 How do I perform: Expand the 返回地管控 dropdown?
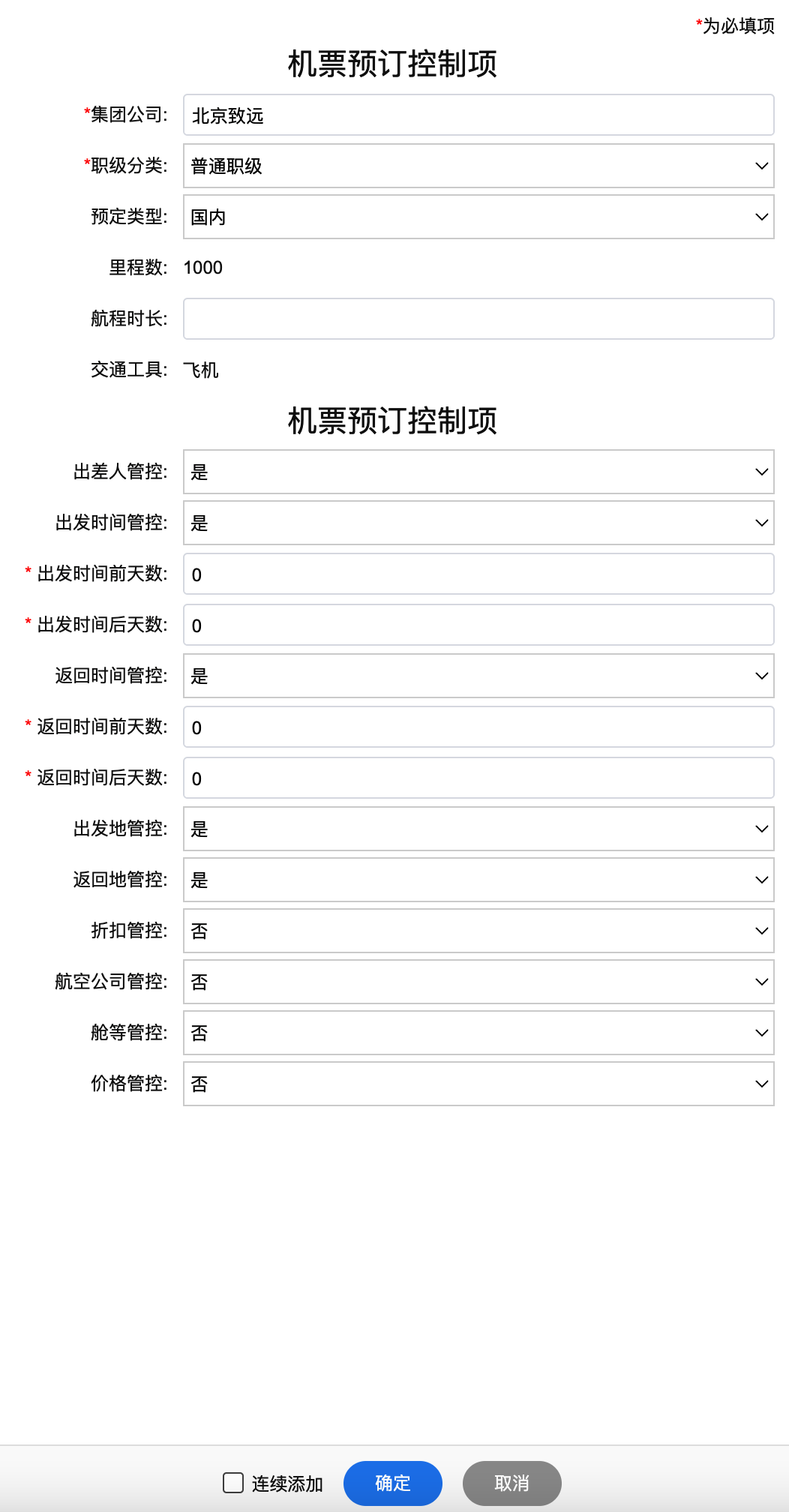tap(478, 880)
